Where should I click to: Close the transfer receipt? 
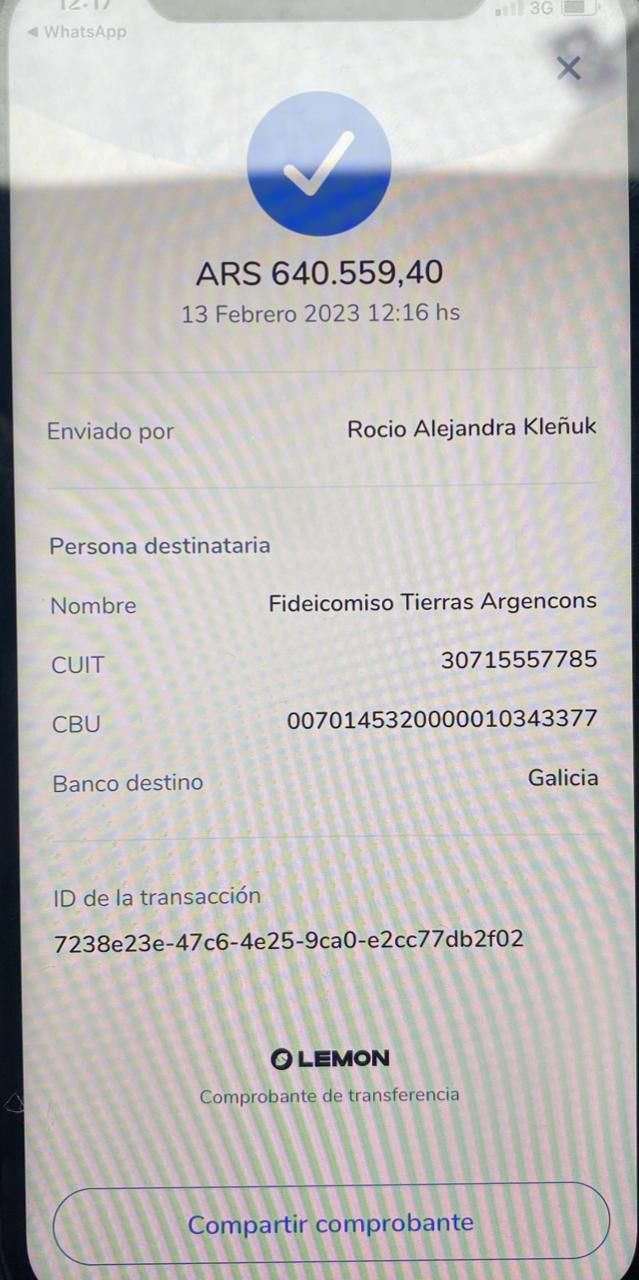568,68
